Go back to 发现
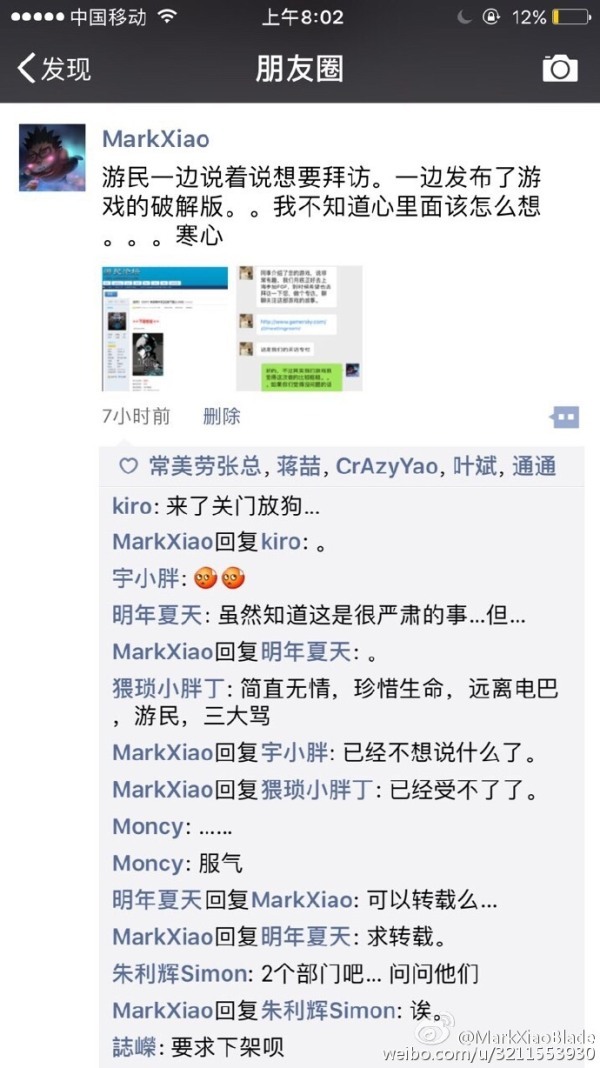 coord(55,68)
